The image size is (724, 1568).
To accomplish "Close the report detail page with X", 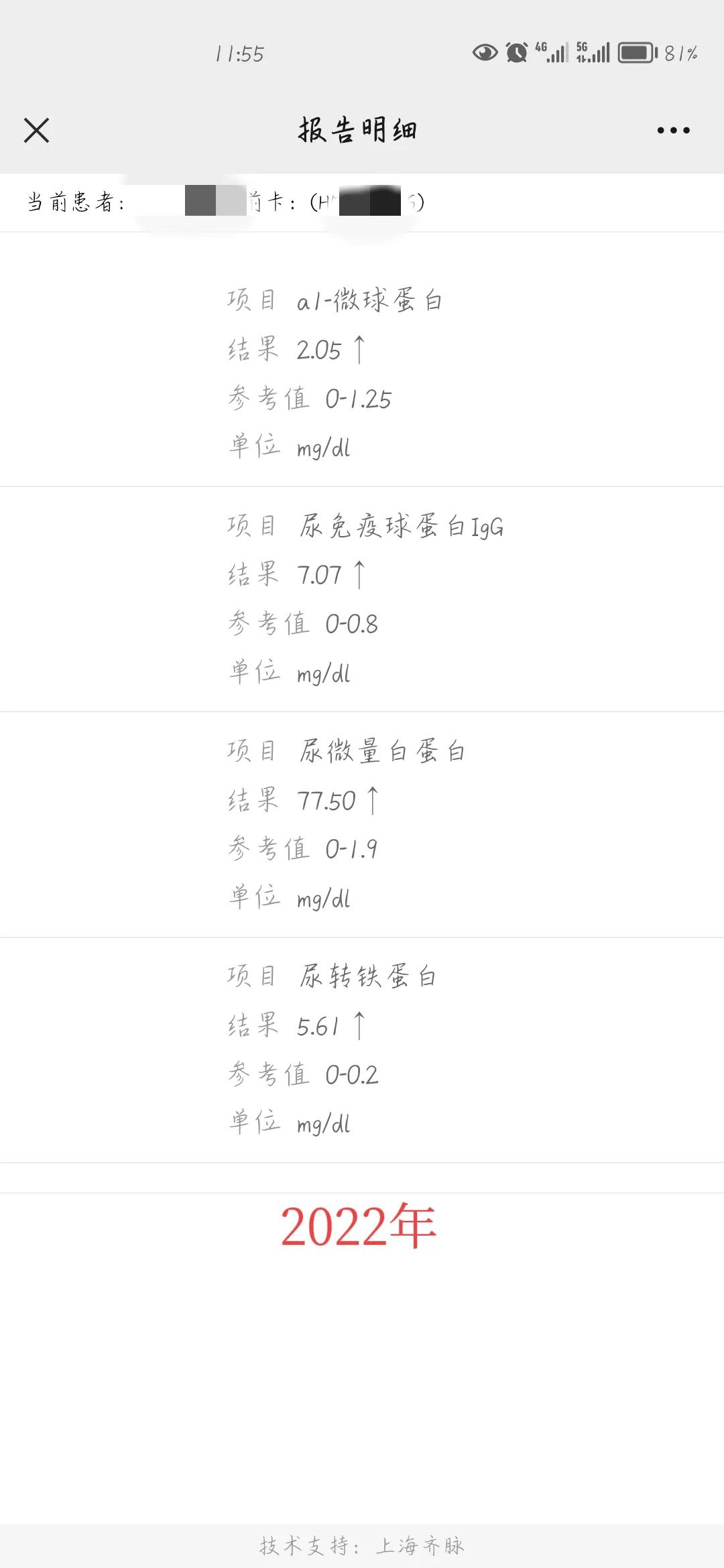I will 37,130.
